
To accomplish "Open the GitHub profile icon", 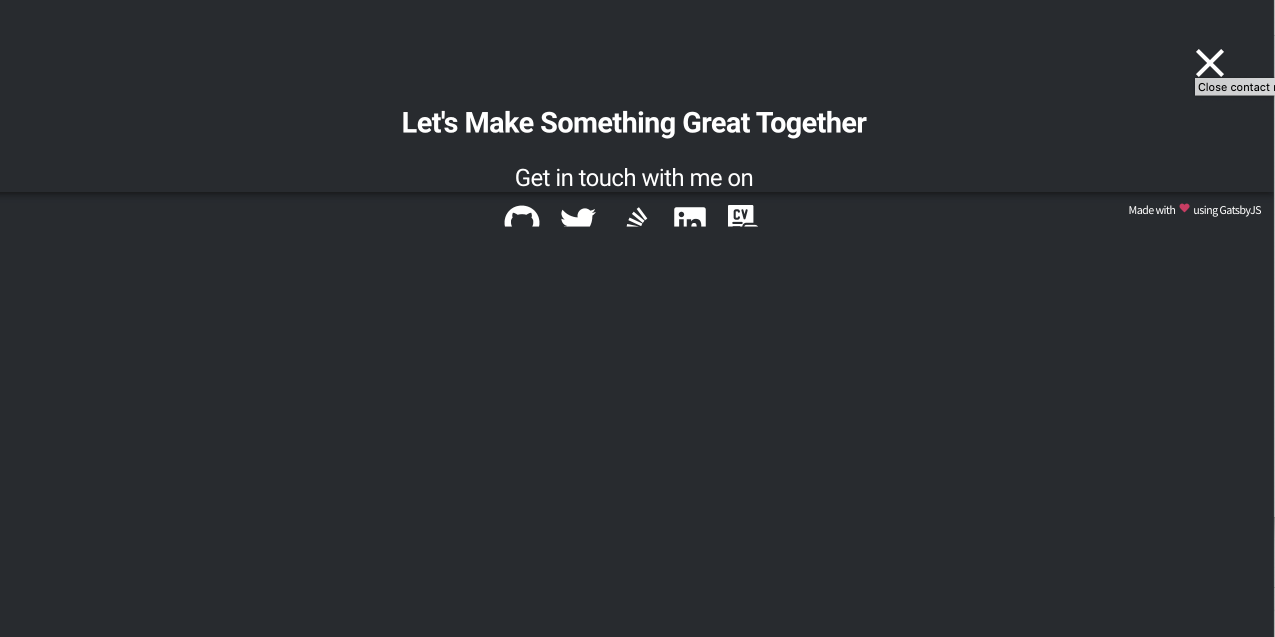I will (522, 217).
